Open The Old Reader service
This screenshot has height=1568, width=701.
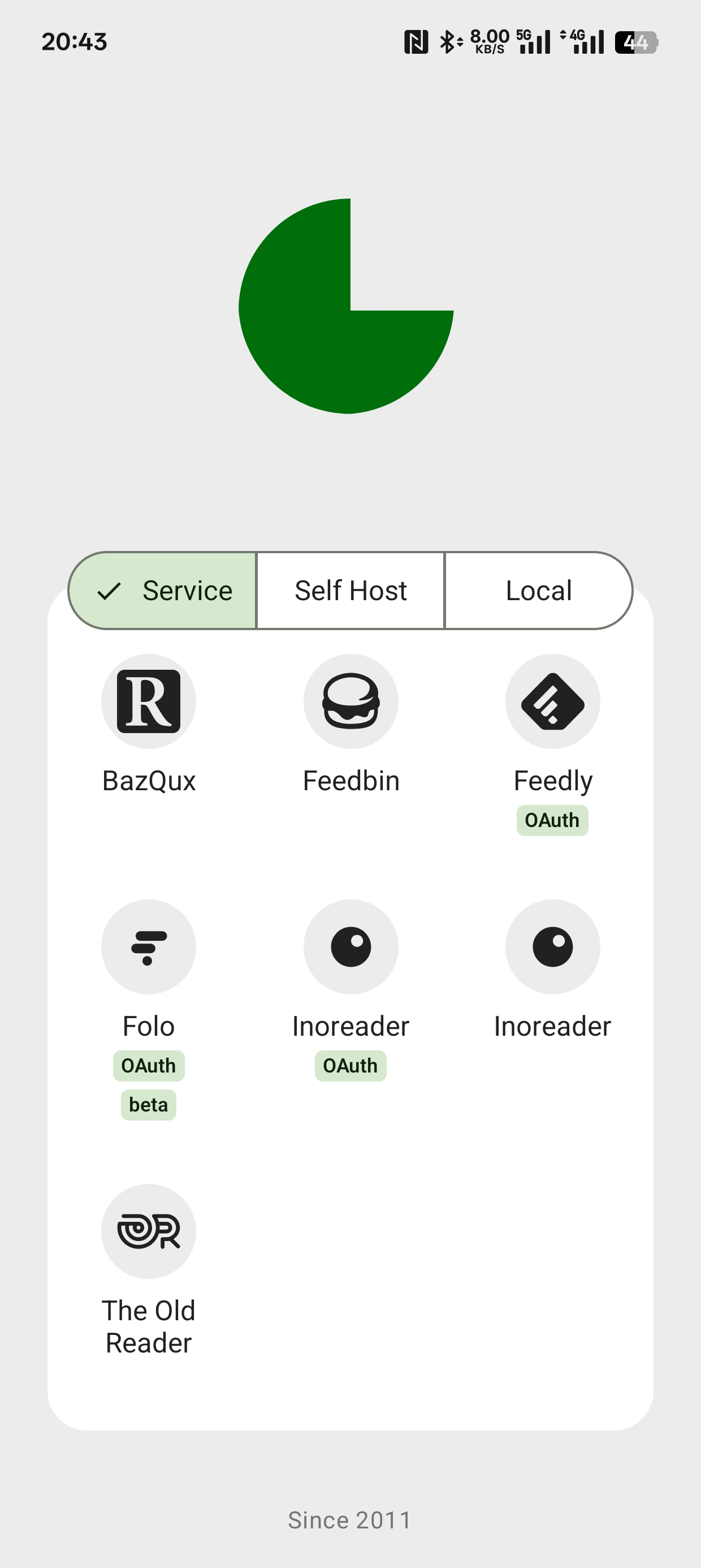click(x=149, y=1231)
